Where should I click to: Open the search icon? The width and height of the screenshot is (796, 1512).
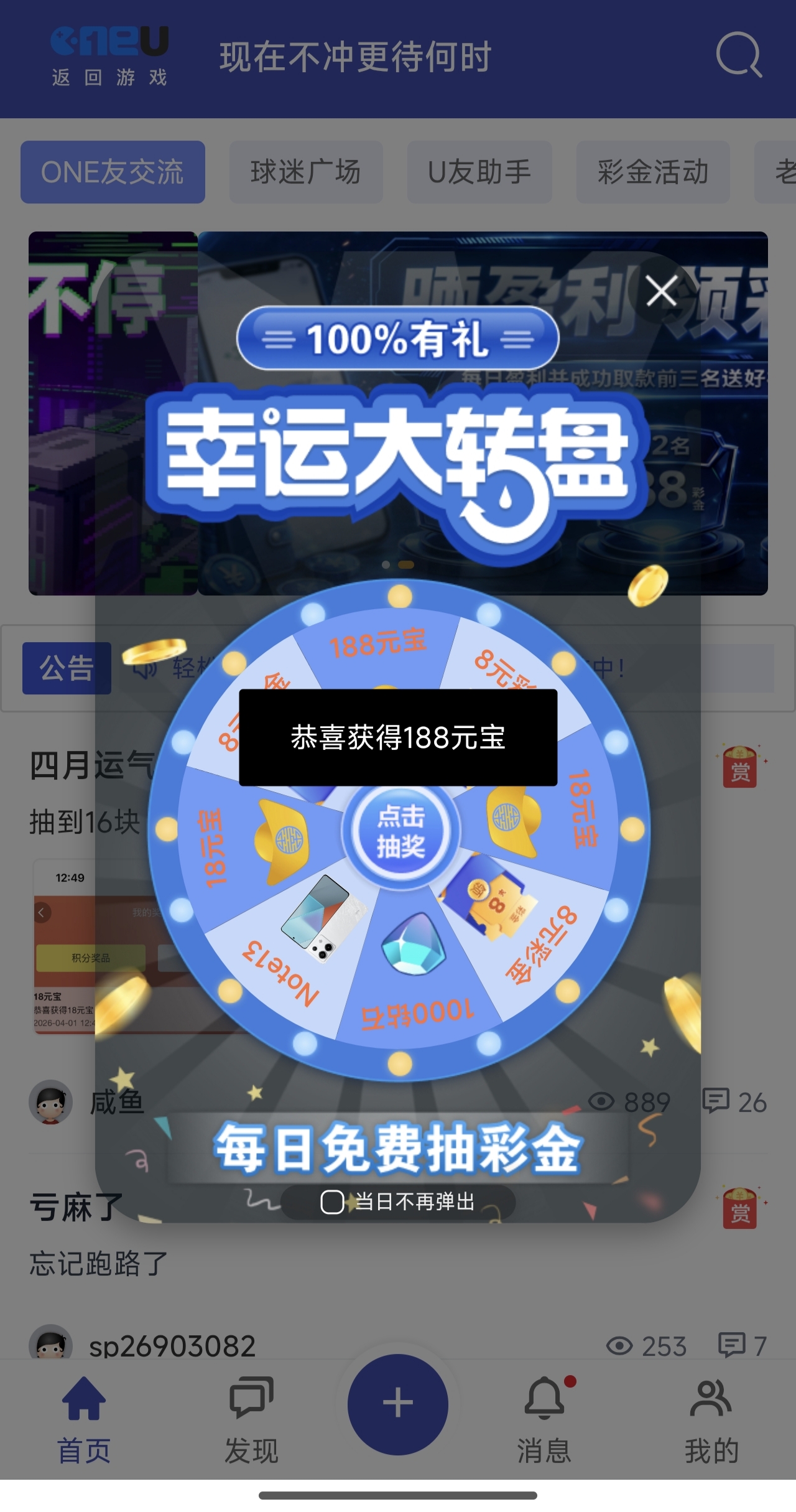click(x=738, y=55)
